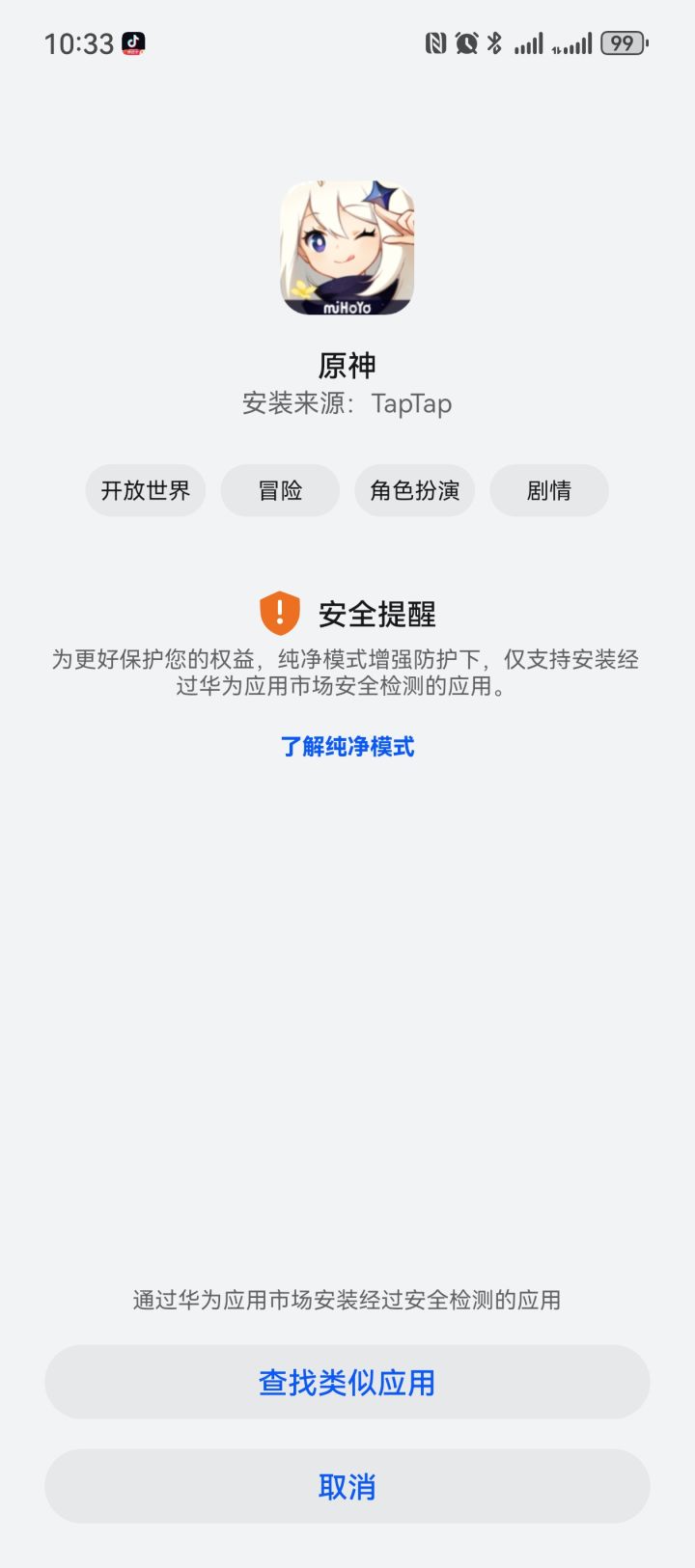695x1568 pixels.
Task: Tap the cellular signal strength icon
Action: [530, 42]
